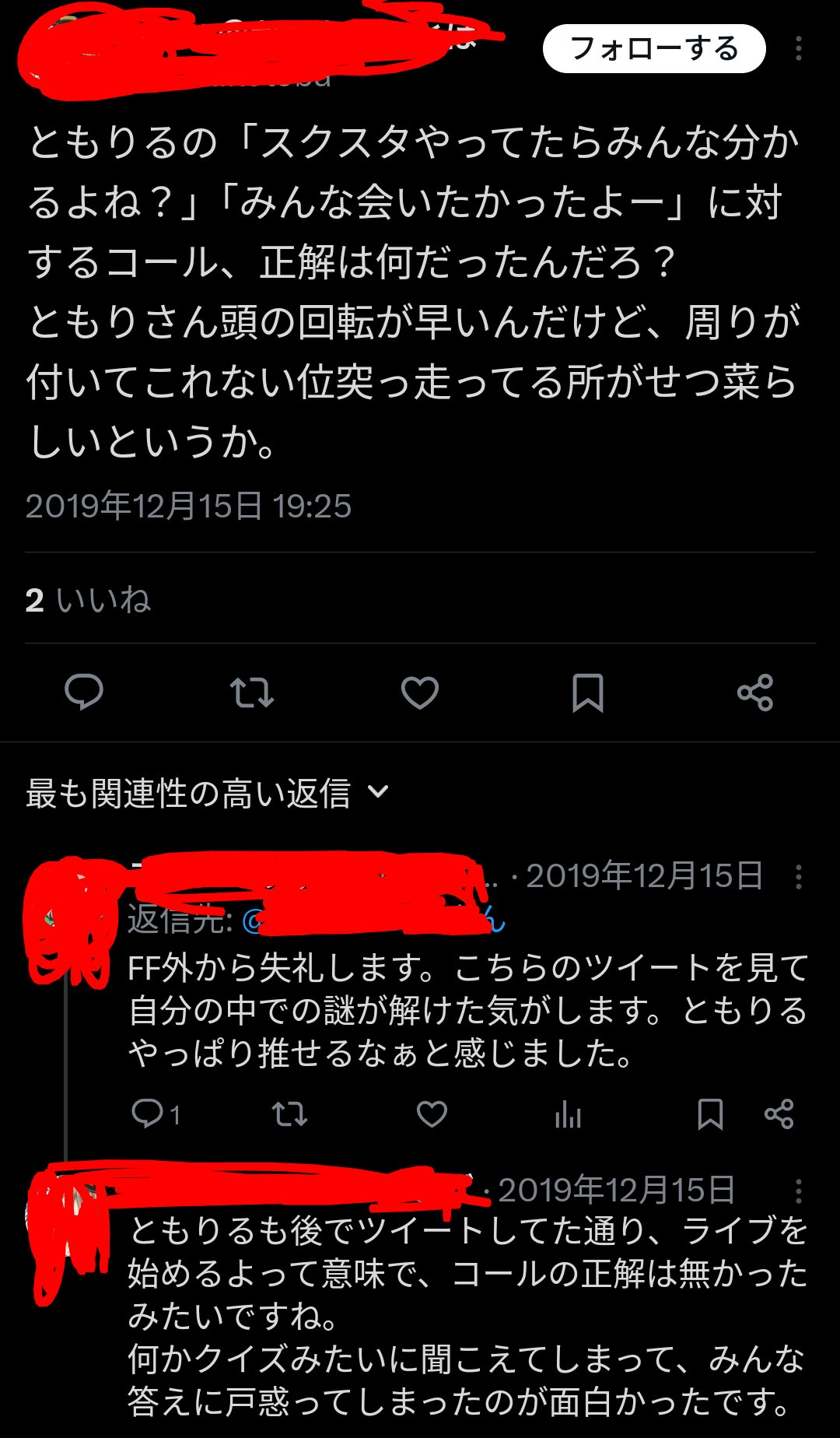Retweet the main tweet
Viewport: 840px width, 1438px height.
click(x=252, y=692)
